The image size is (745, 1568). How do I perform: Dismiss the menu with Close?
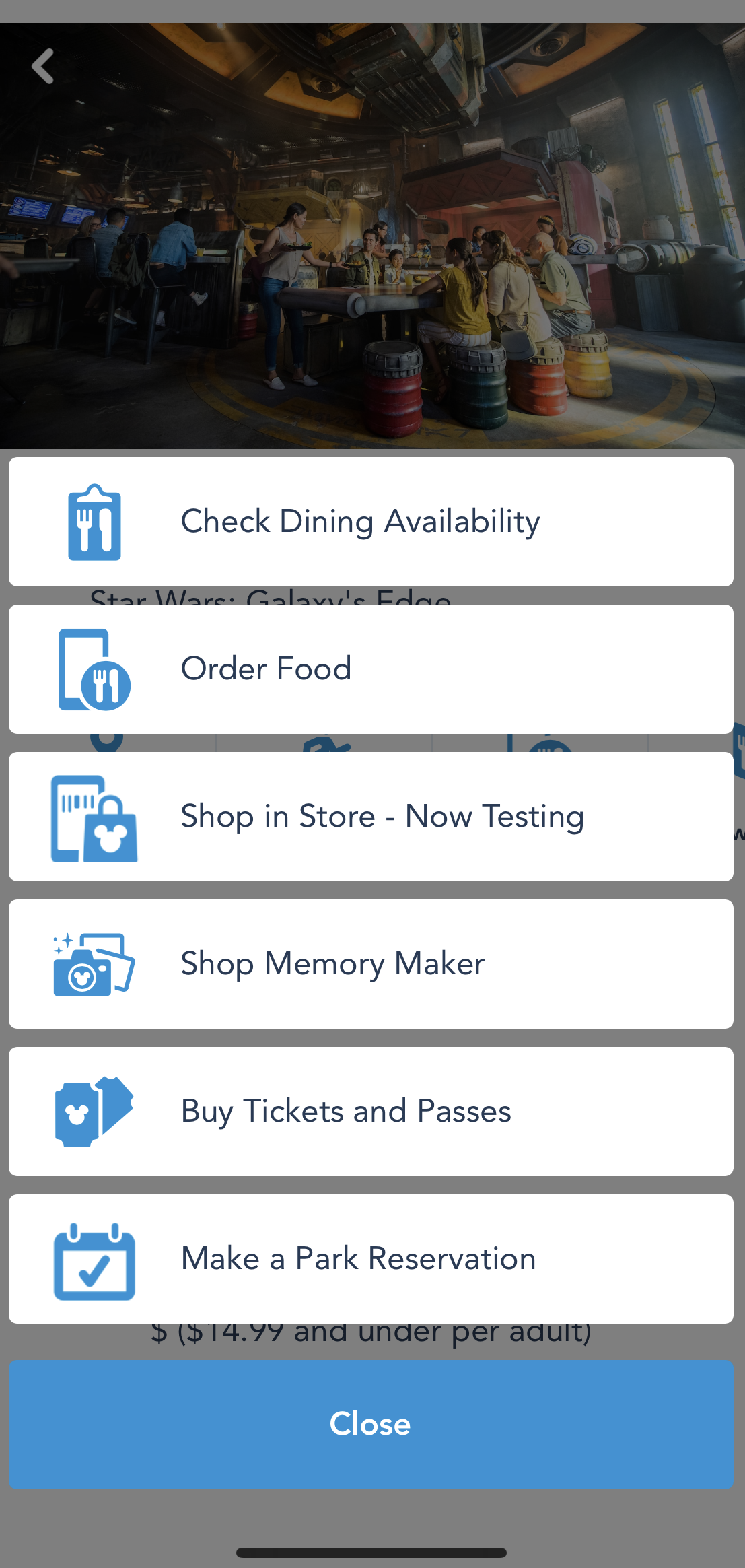click(x=371, y=1424)
